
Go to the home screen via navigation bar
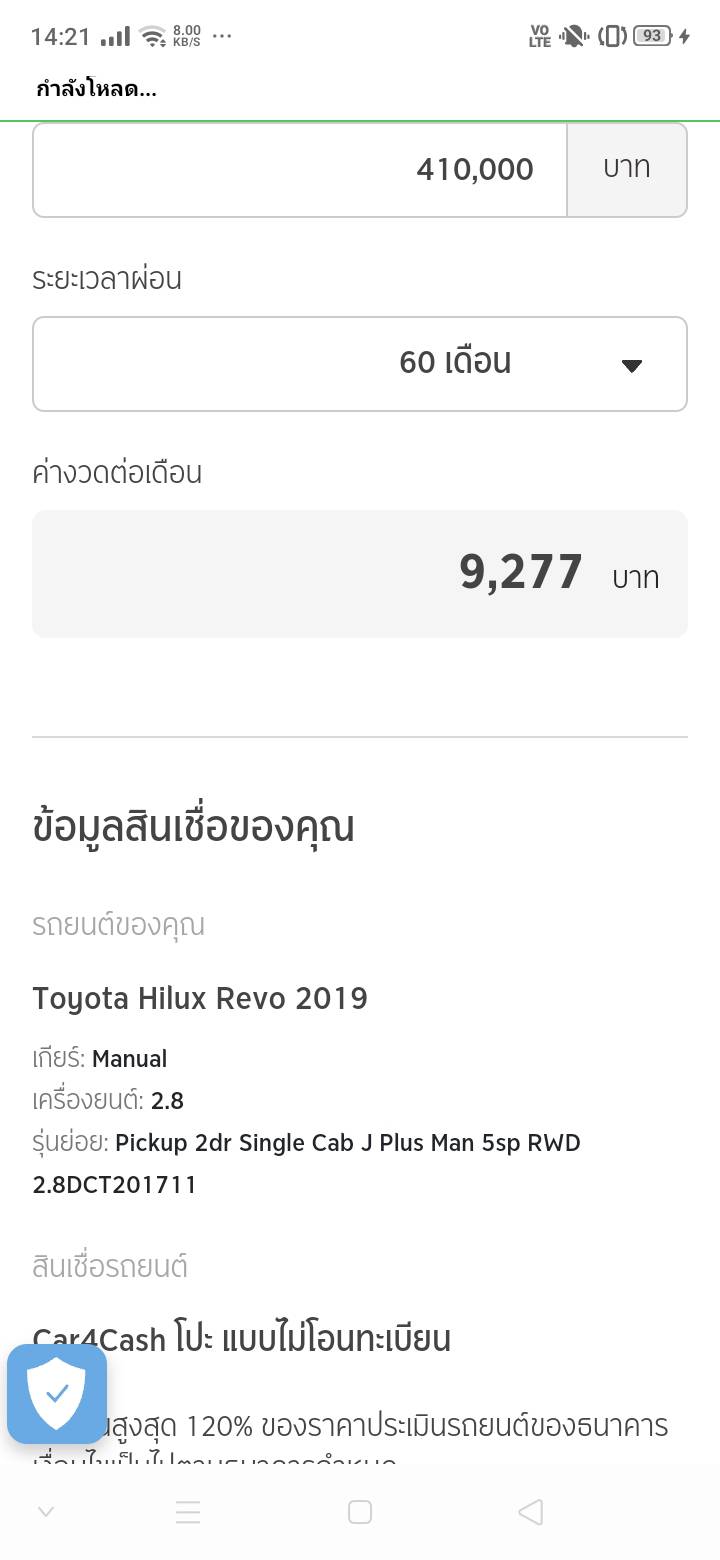(360, 1512)
